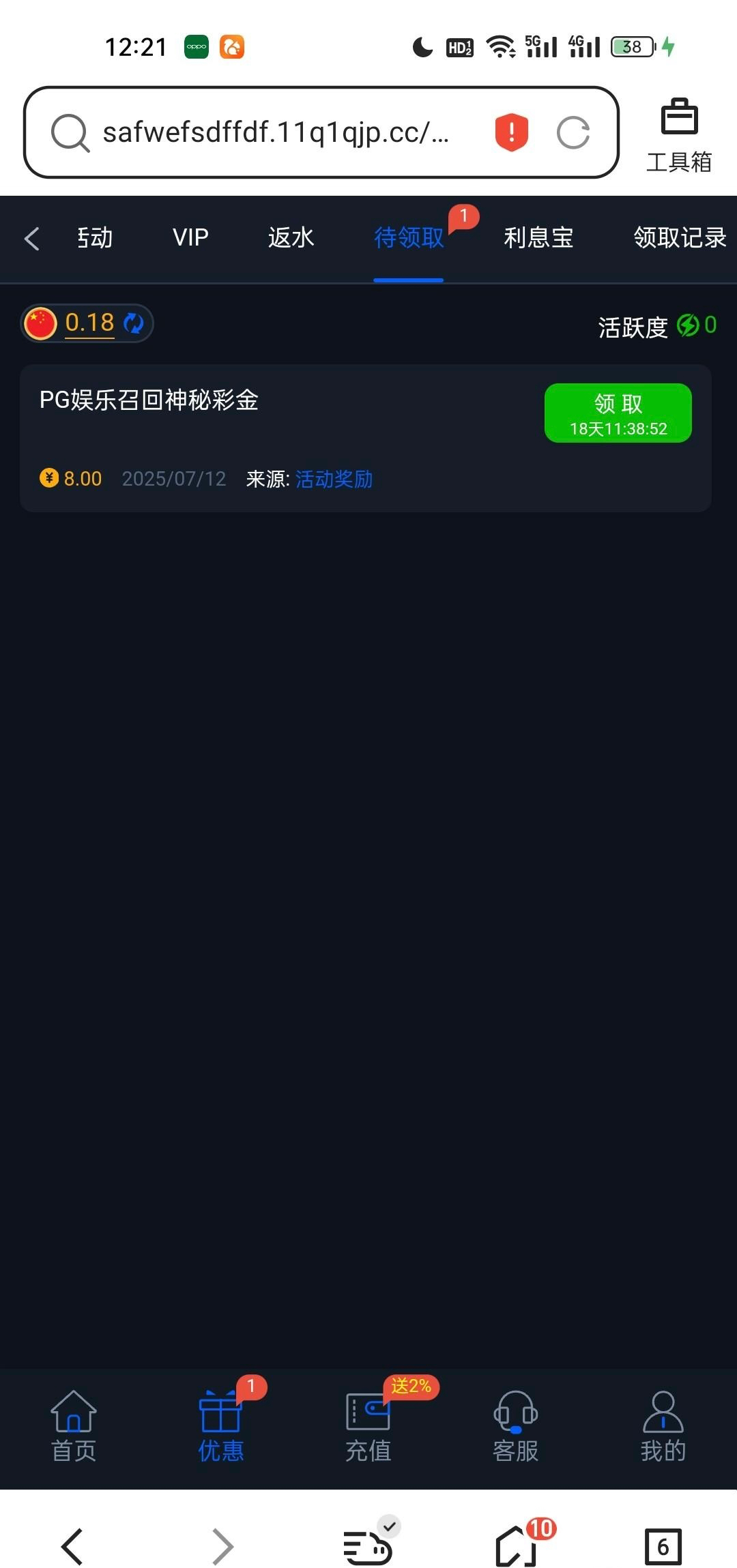Open the 优惠 promotions tab
Viewport: 737px width, 1568px height.
(220, 1426)
